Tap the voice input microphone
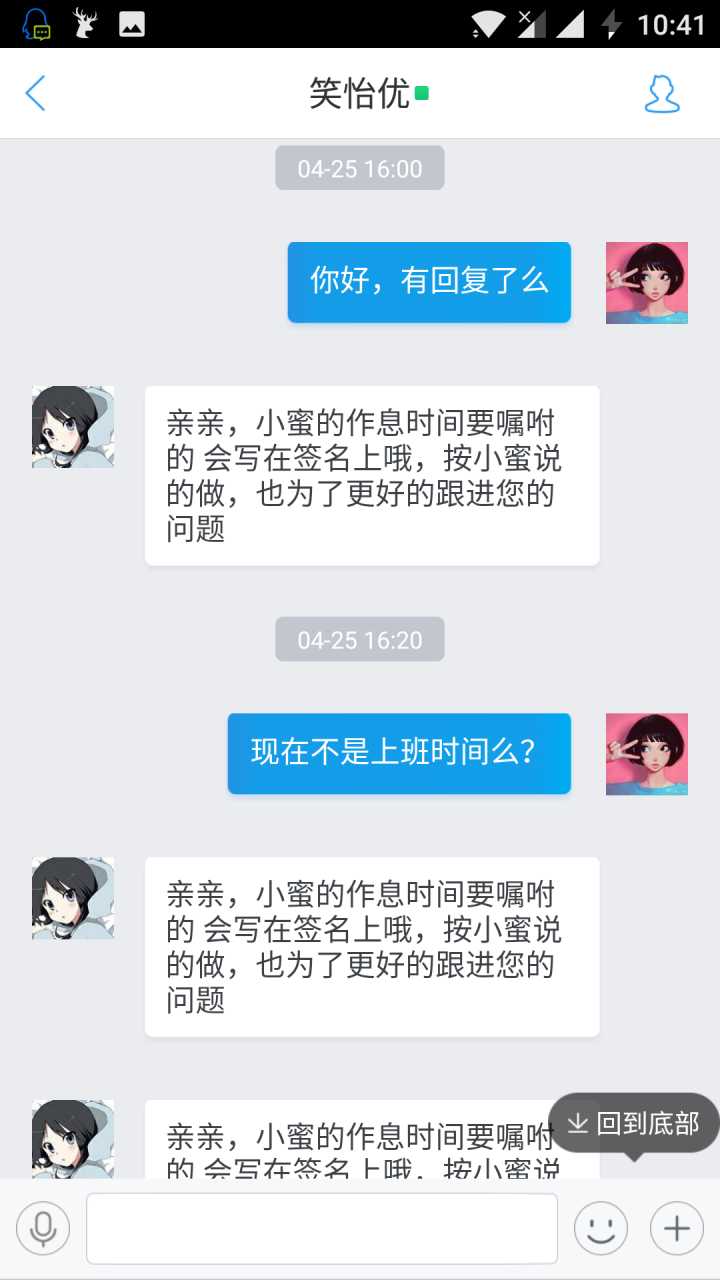The image size is (720, 1280). (x=43, y=1228)
